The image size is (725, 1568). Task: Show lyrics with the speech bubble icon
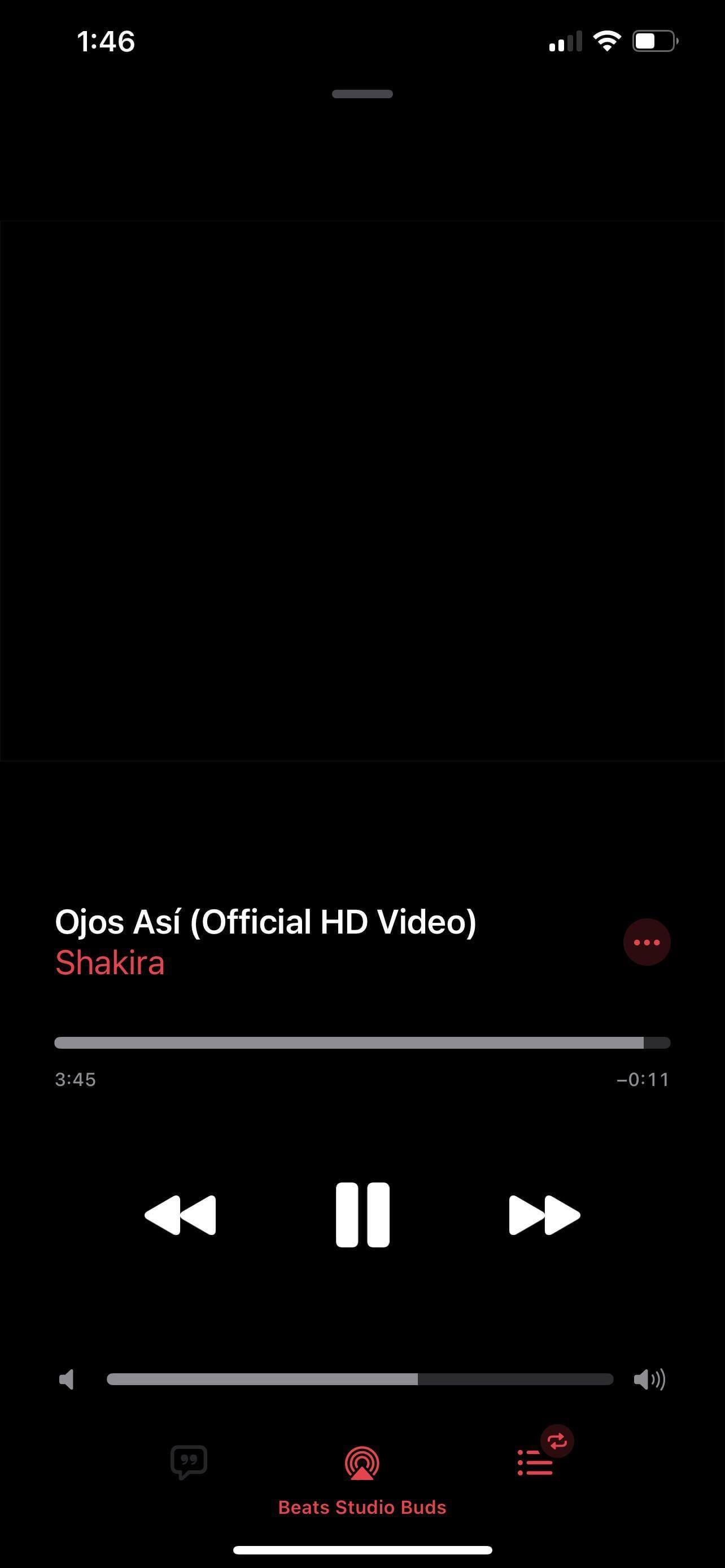[189, 1462]
